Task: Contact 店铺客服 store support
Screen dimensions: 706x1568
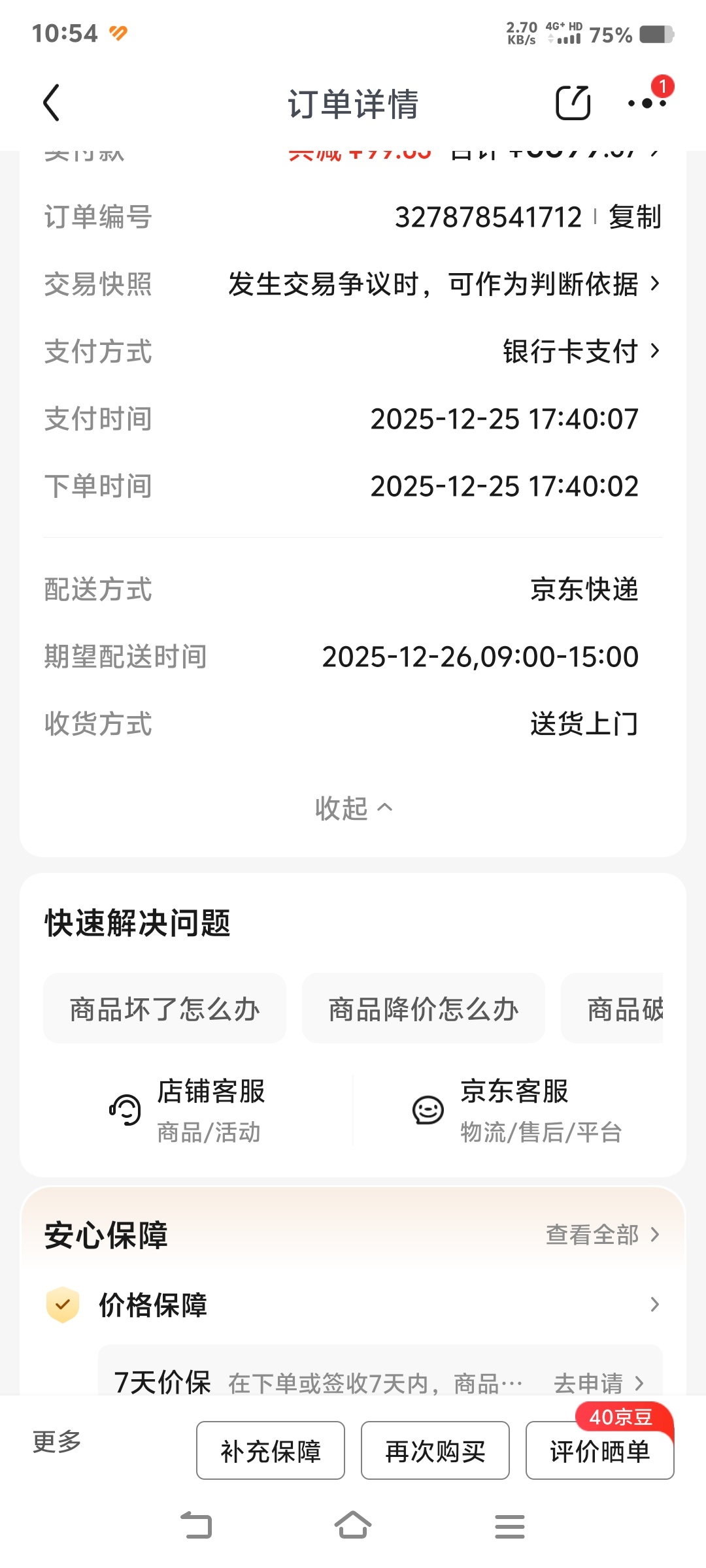Action: coord(190,1110)
